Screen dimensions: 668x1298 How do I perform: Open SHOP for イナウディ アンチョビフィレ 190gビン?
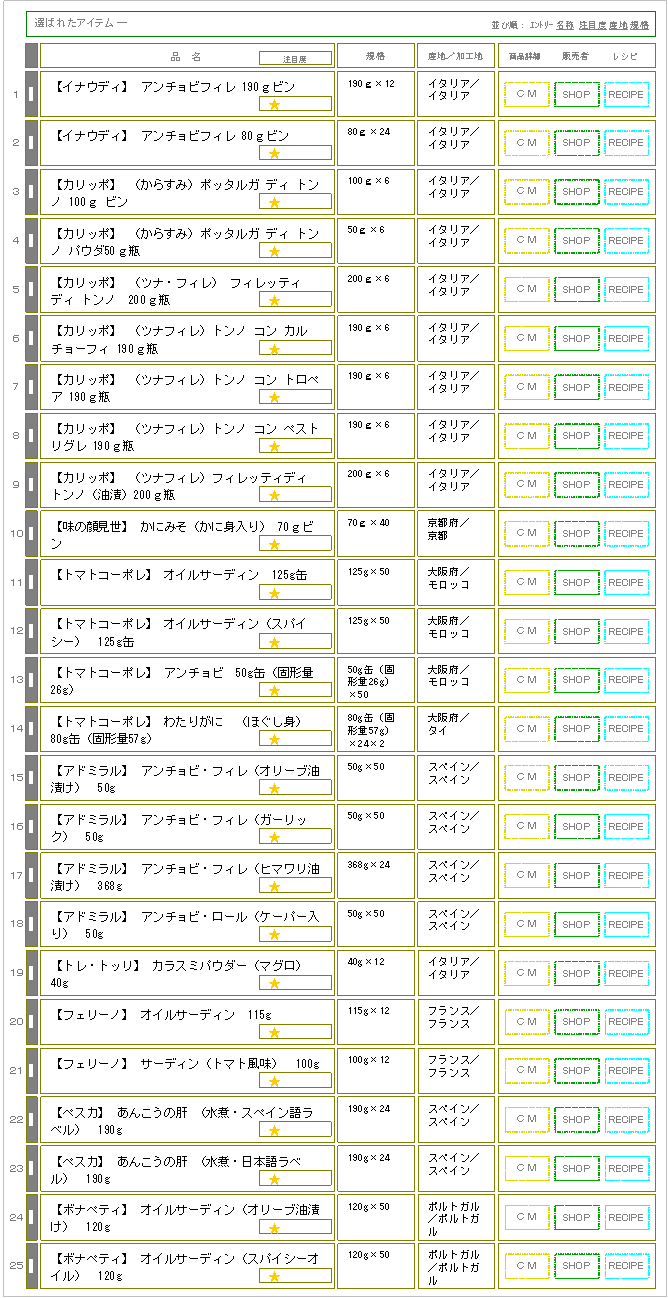click(x=576, y=94)
